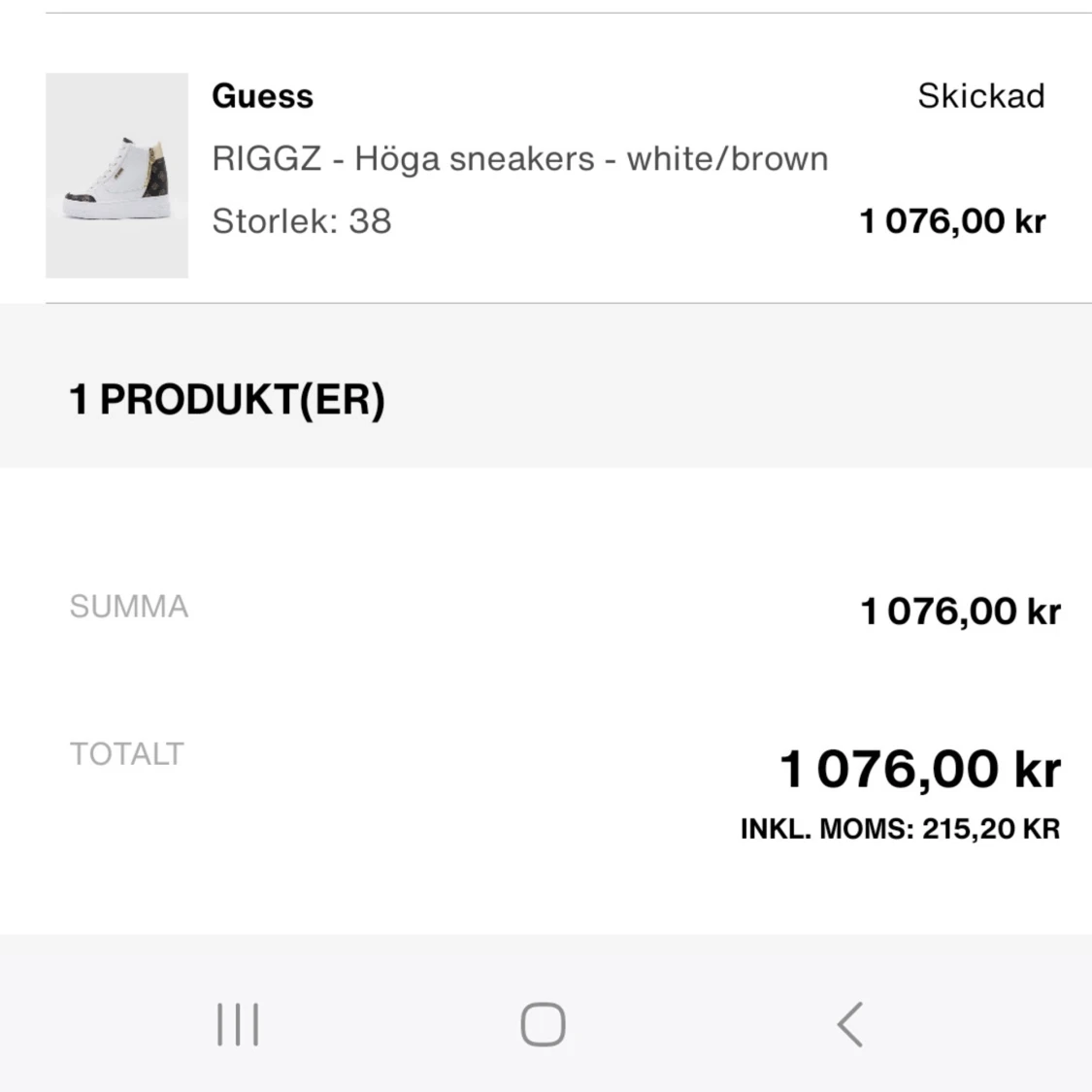Open the Guess RIGGZ sneakers product image
This screenshot has height=1092, width=1092.
click(x=116, y=176)
